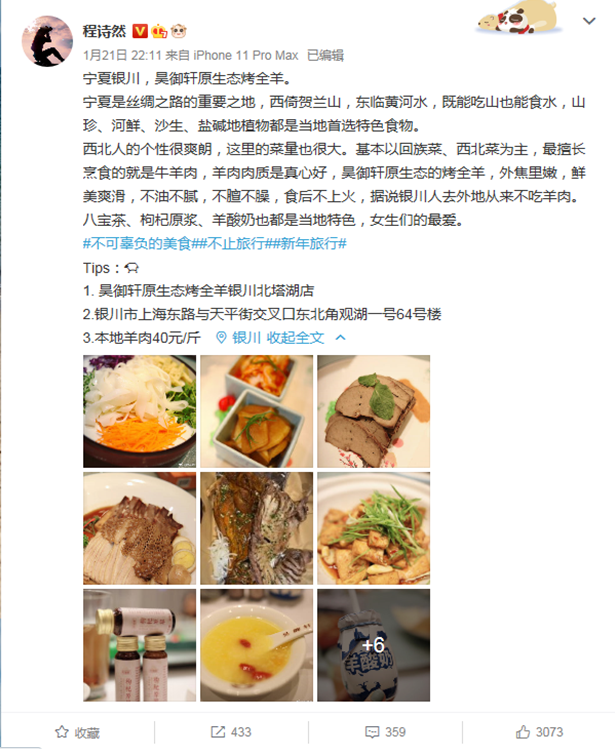The image size is (615, 749).
Task: View the small drink bottles photo
Action: 139,644
